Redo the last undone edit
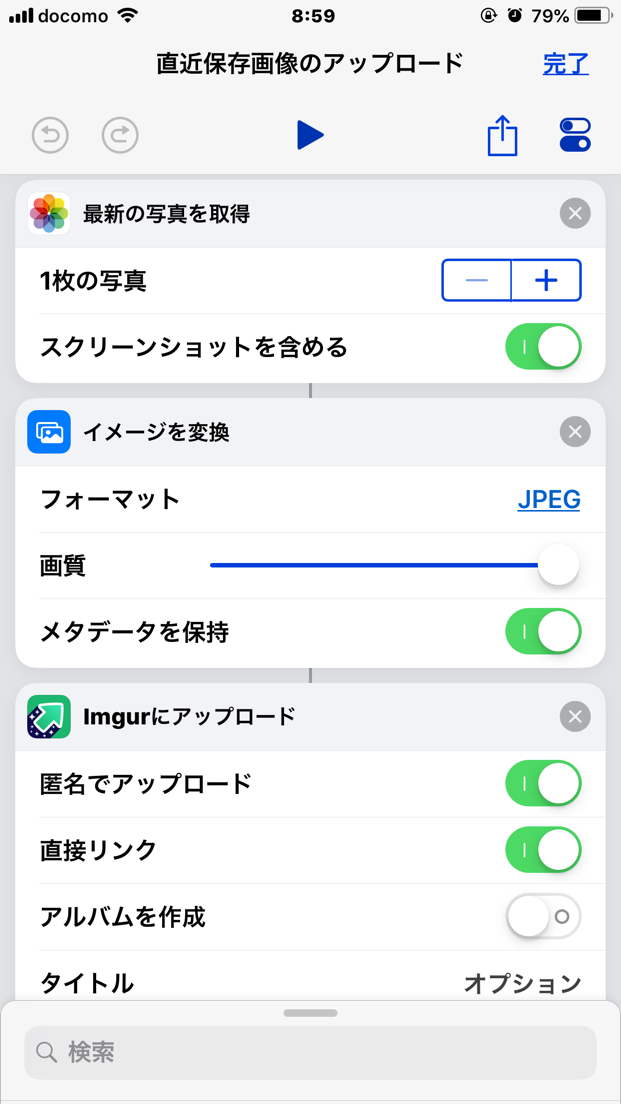 (120, 135)
